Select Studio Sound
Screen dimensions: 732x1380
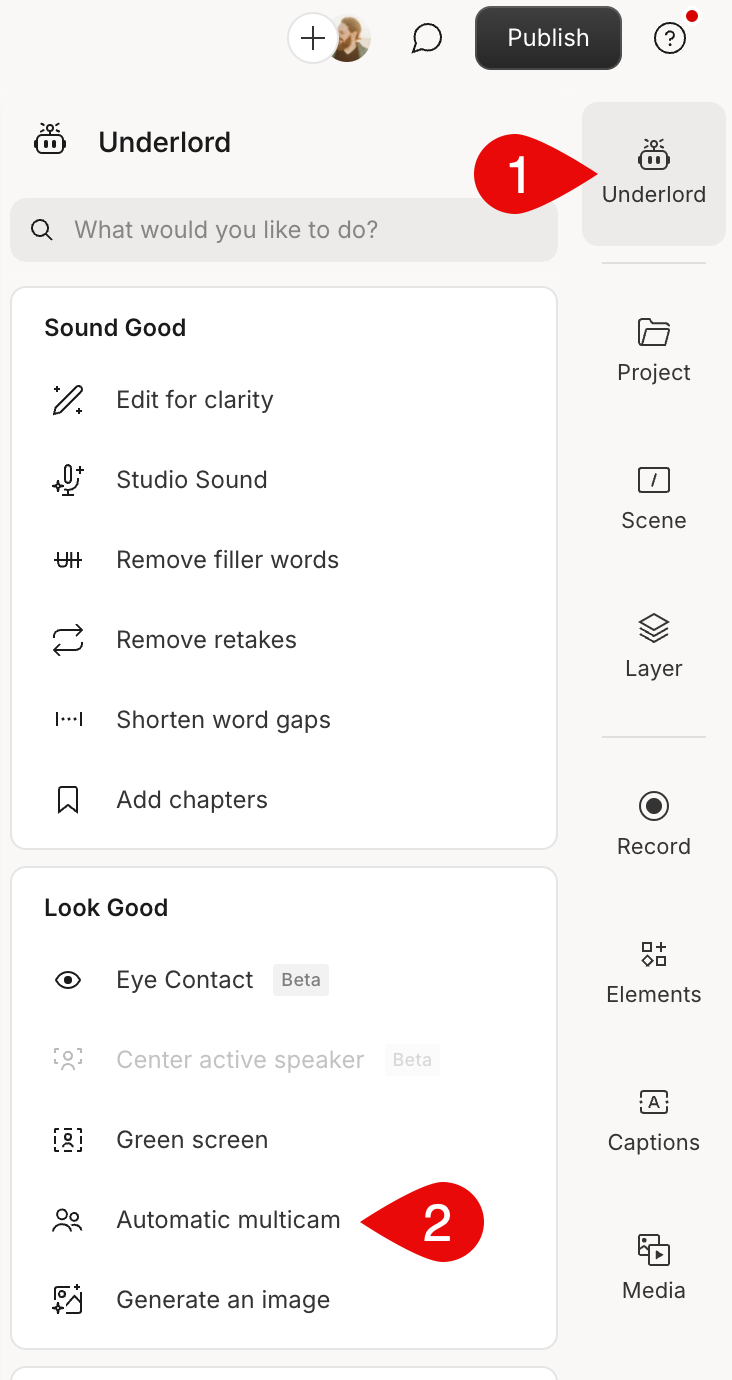[191, 479]
